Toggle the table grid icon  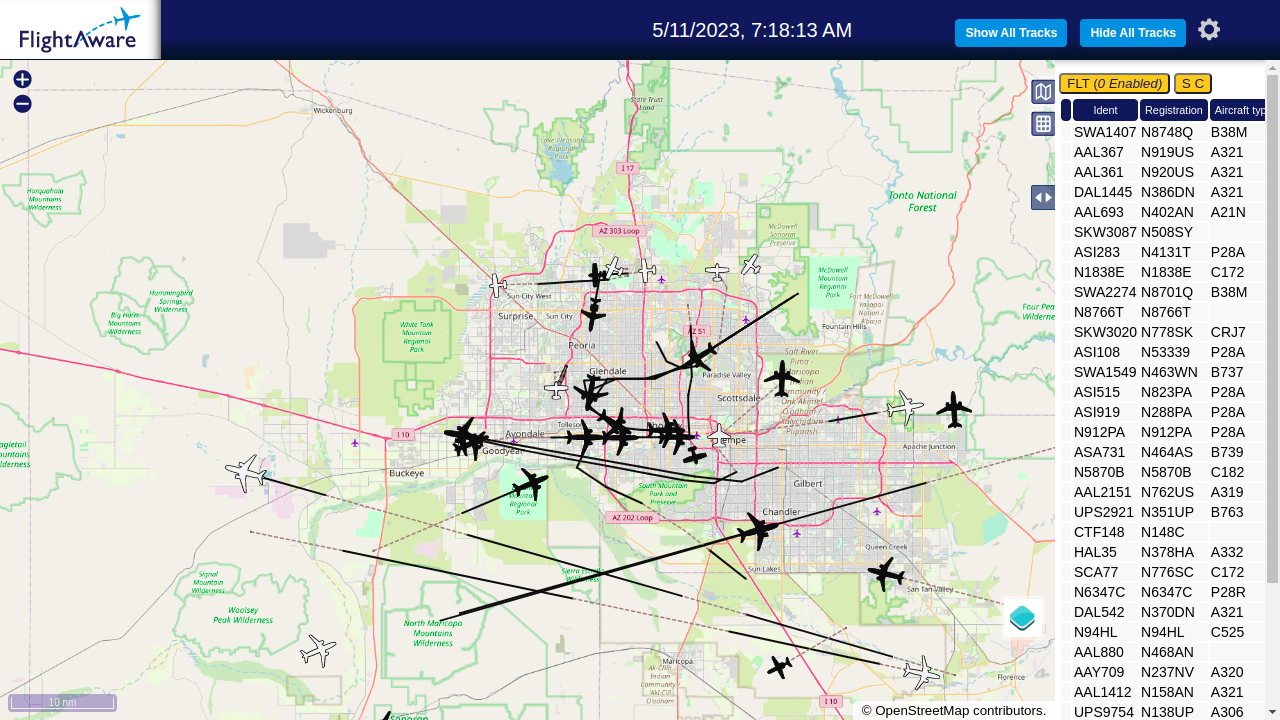1043,124
